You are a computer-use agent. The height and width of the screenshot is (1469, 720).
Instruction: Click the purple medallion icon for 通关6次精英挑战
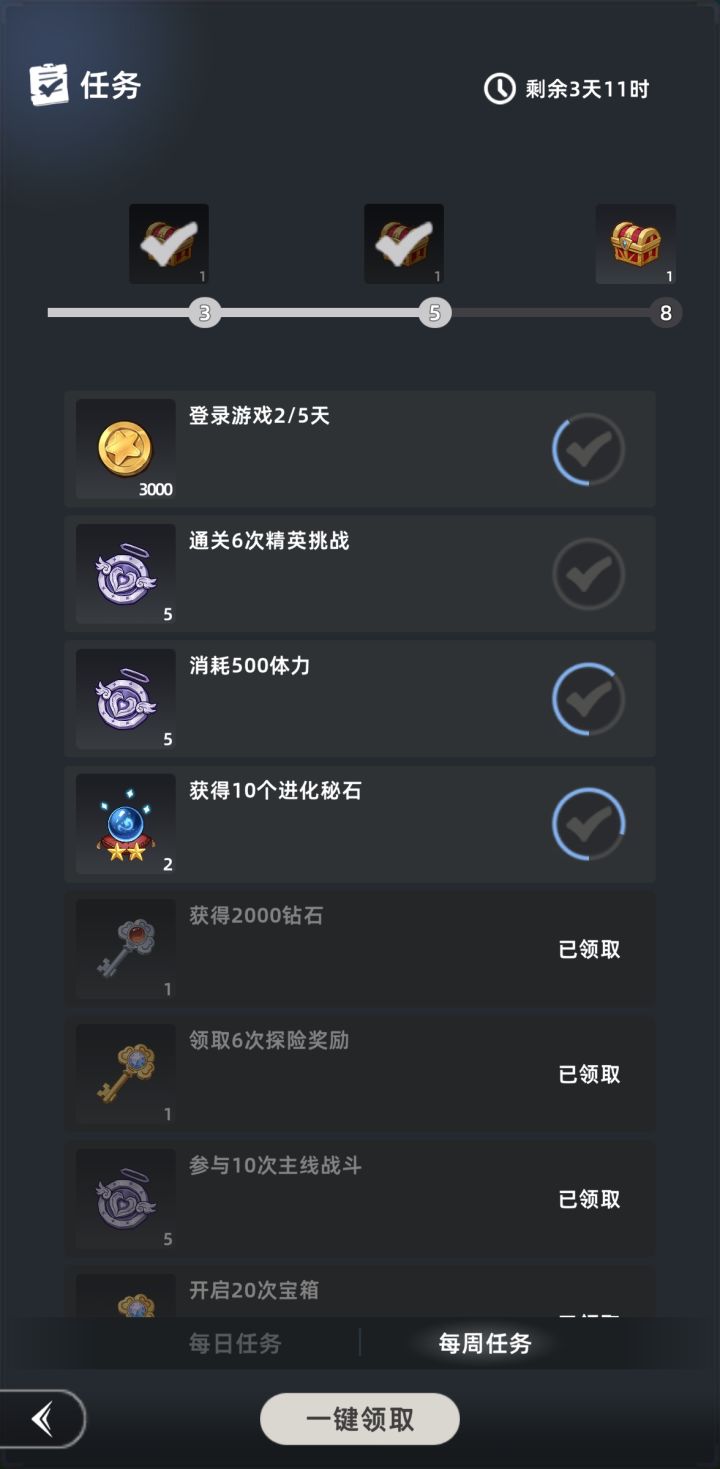125,573
